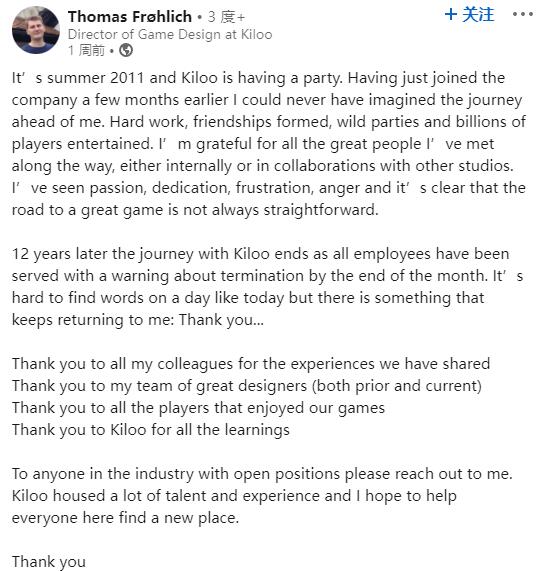This screenshot has width=549, height=571.
Task: Open profile via the Thomas Frøhlich name
Action: [x=130, y=16]
